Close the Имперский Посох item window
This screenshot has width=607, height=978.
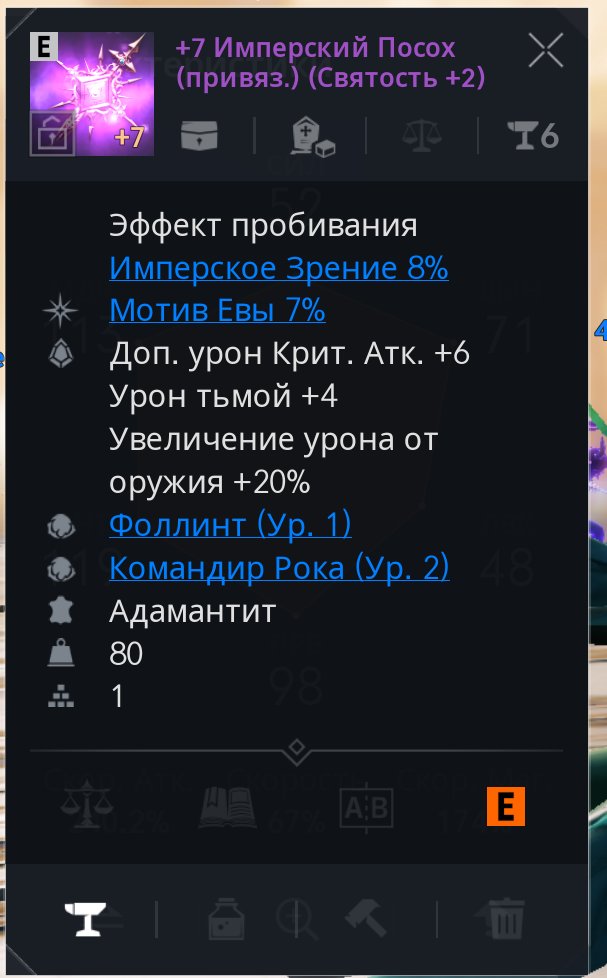pos(546,50)
